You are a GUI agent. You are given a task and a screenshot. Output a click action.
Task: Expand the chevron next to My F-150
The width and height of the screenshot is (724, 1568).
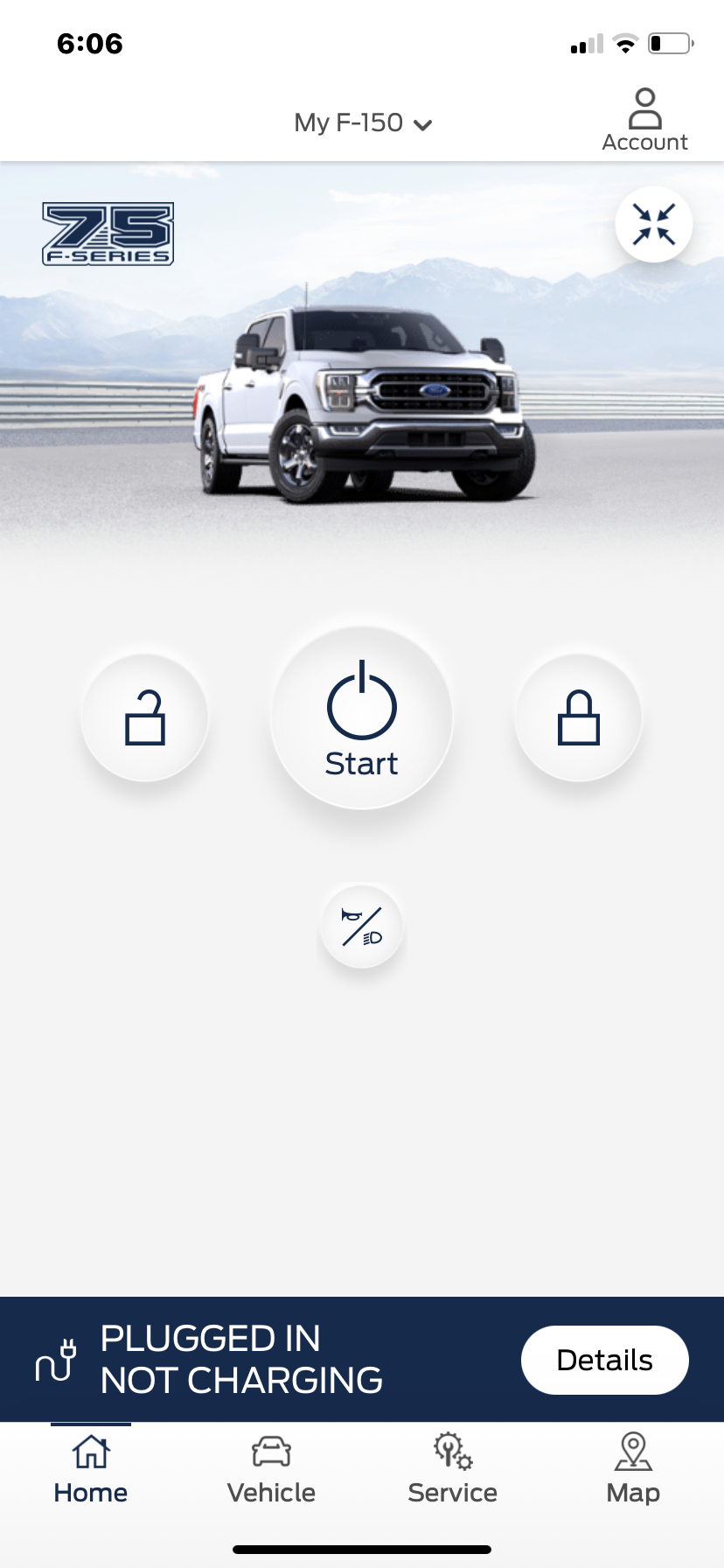pyautogui.click(x=423, y=124)
